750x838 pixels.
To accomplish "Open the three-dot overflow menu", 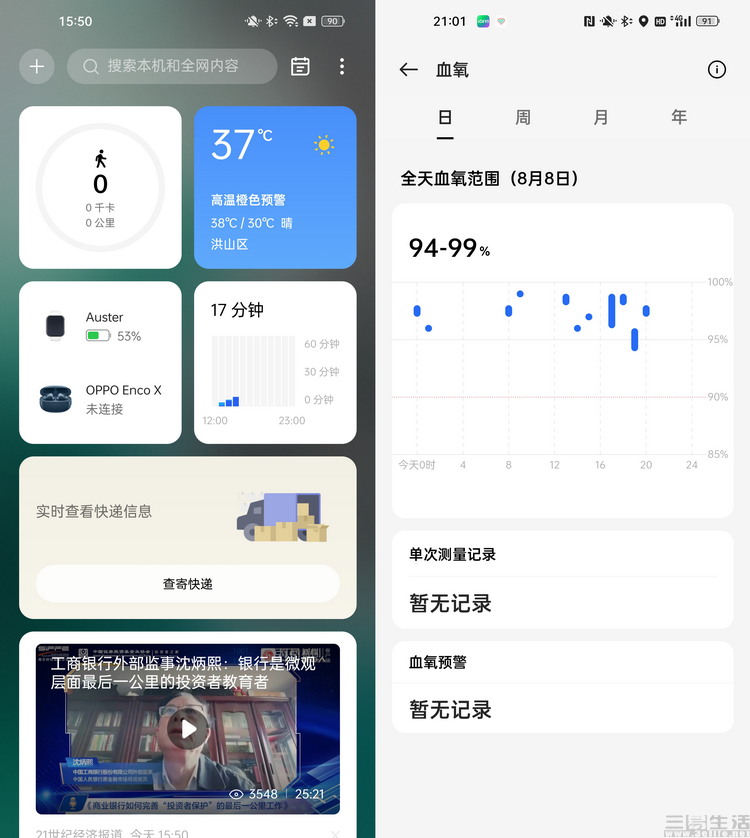I will [x=342, y=66].
